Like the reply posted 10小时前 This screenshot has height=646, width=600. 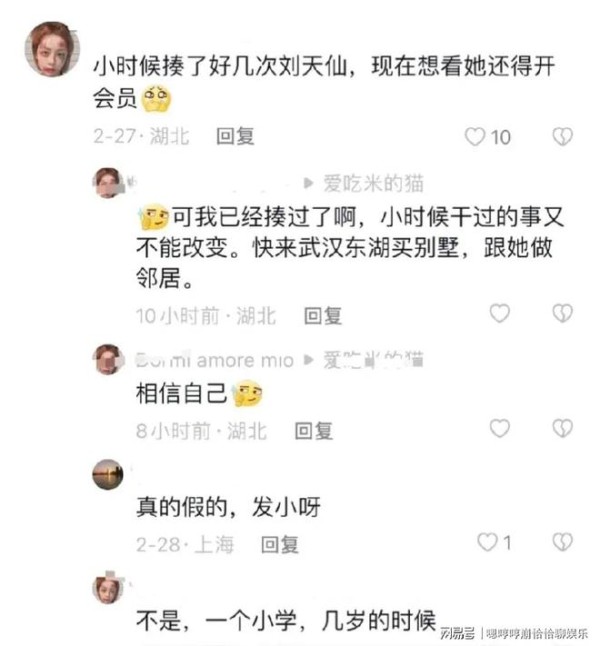point(499,314)
